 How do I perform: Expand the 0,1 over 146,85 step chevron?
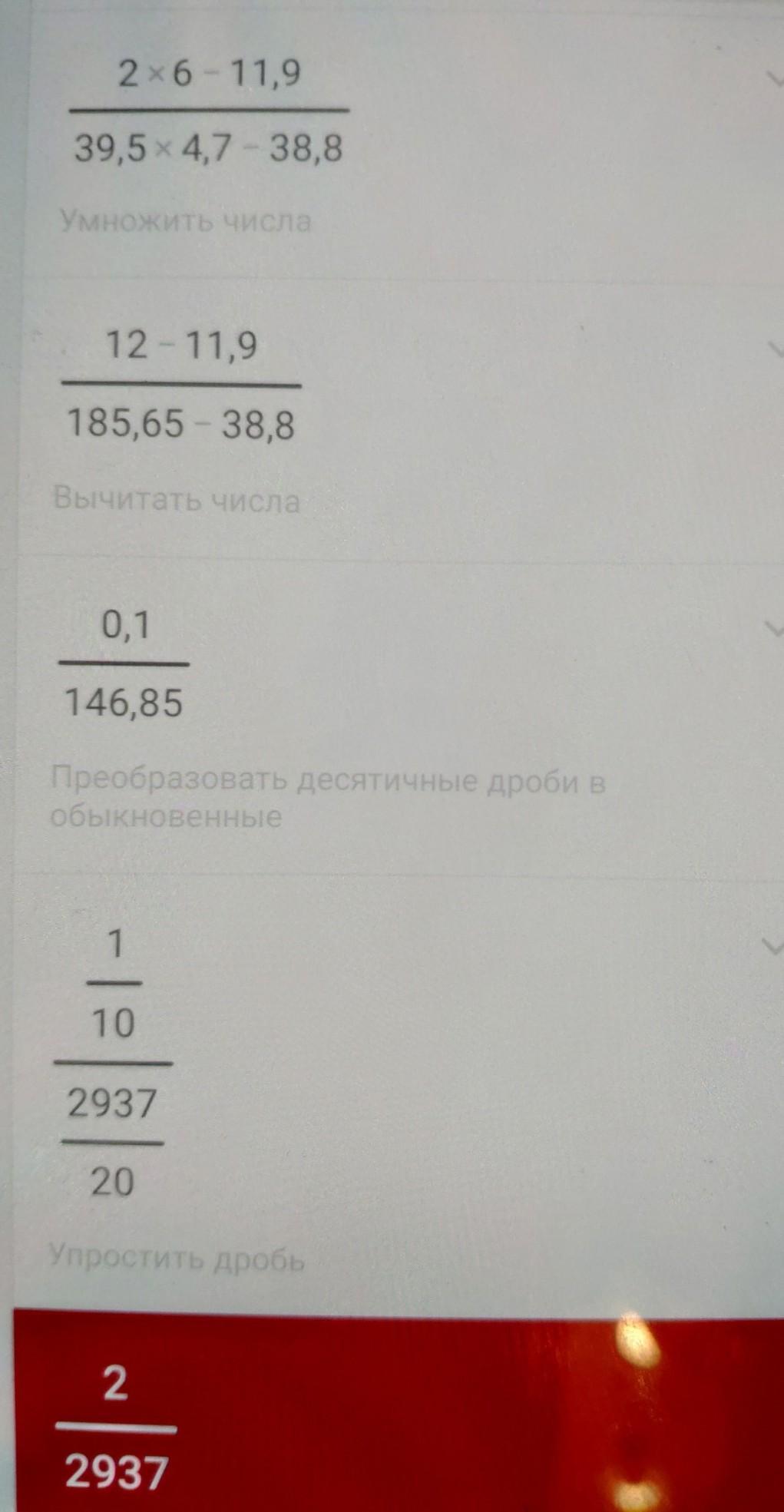coord(772,630)
